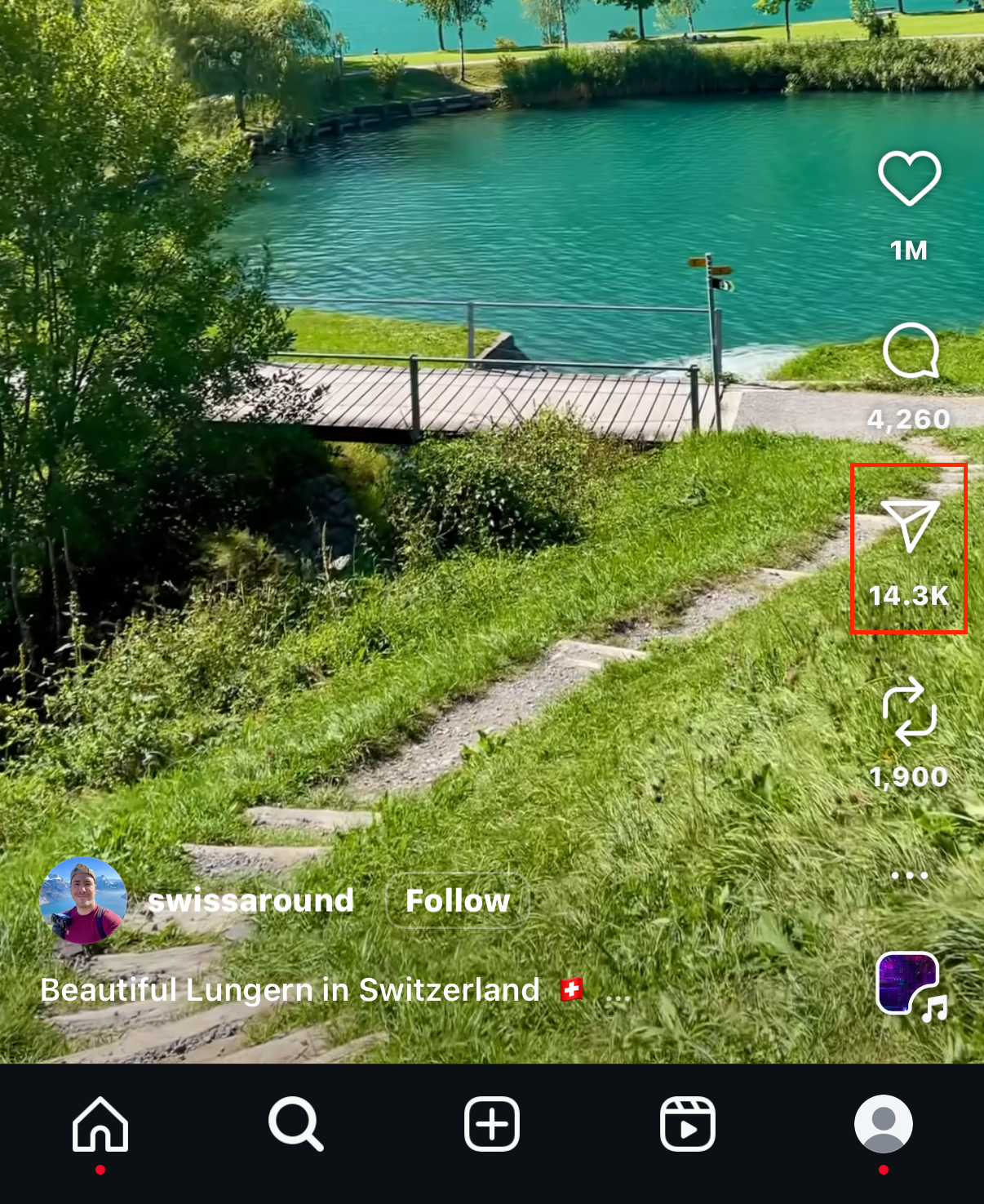984x1204 pixels.
Task: Share this reel via the paper plane icon
Action: pos(909,526)
